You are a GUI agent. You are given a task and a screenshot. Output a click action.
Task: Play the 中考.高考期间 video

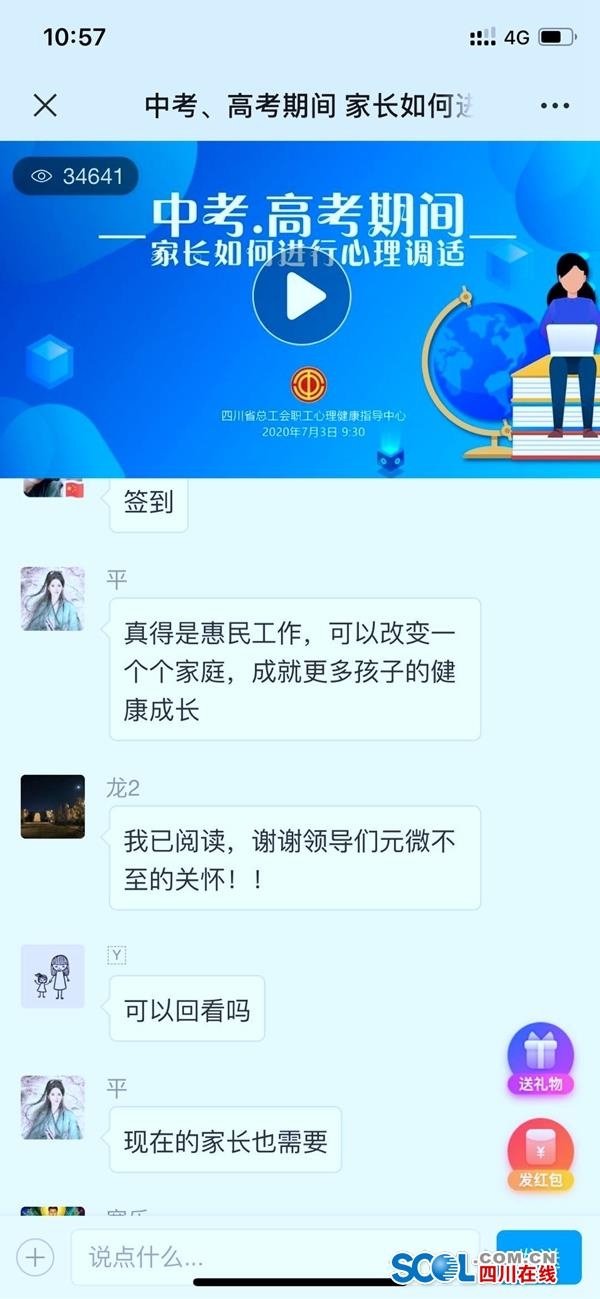click(x=301, y=297)
